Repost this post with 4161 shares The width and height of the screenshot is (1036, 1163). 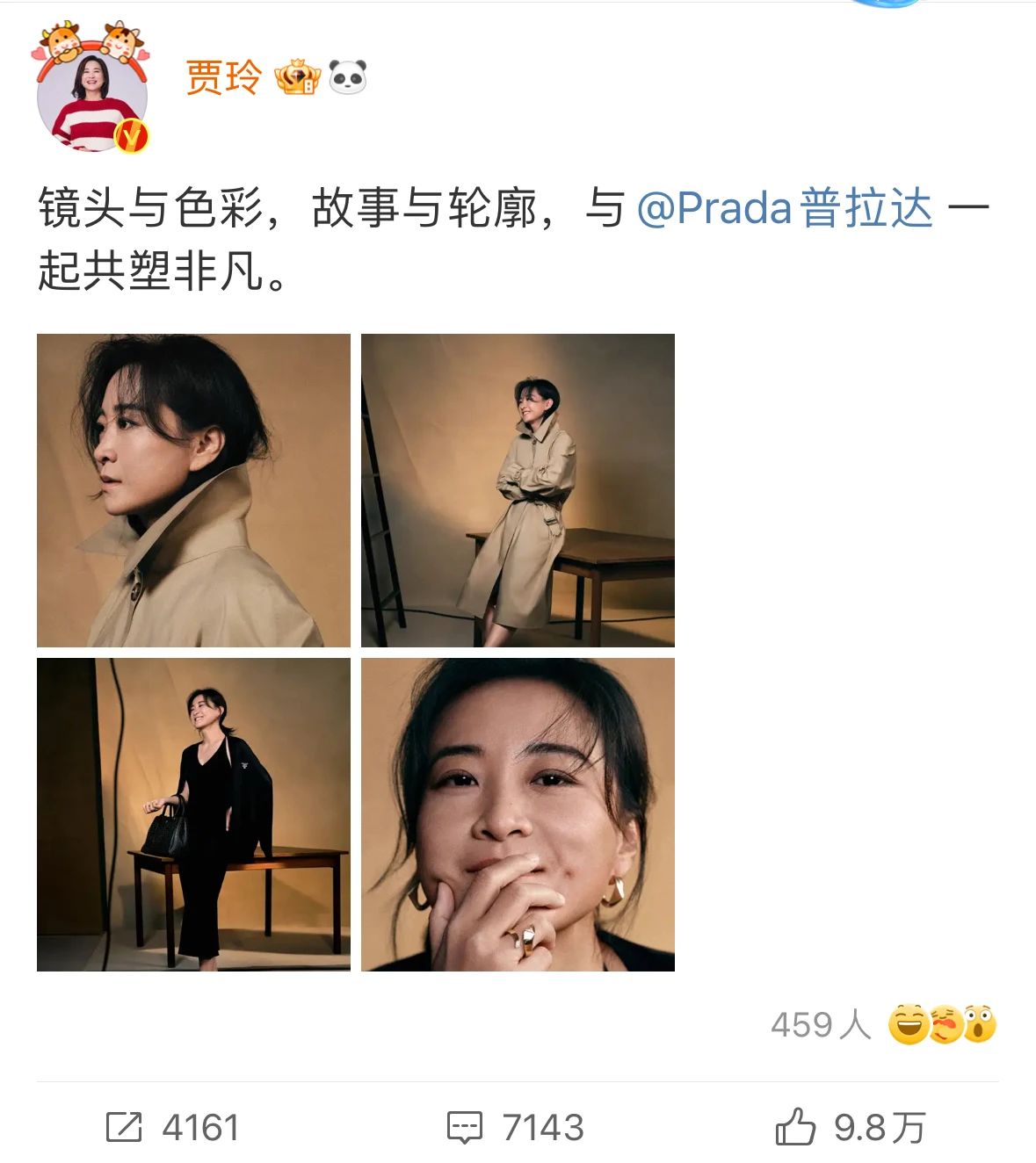[172, 1127]
